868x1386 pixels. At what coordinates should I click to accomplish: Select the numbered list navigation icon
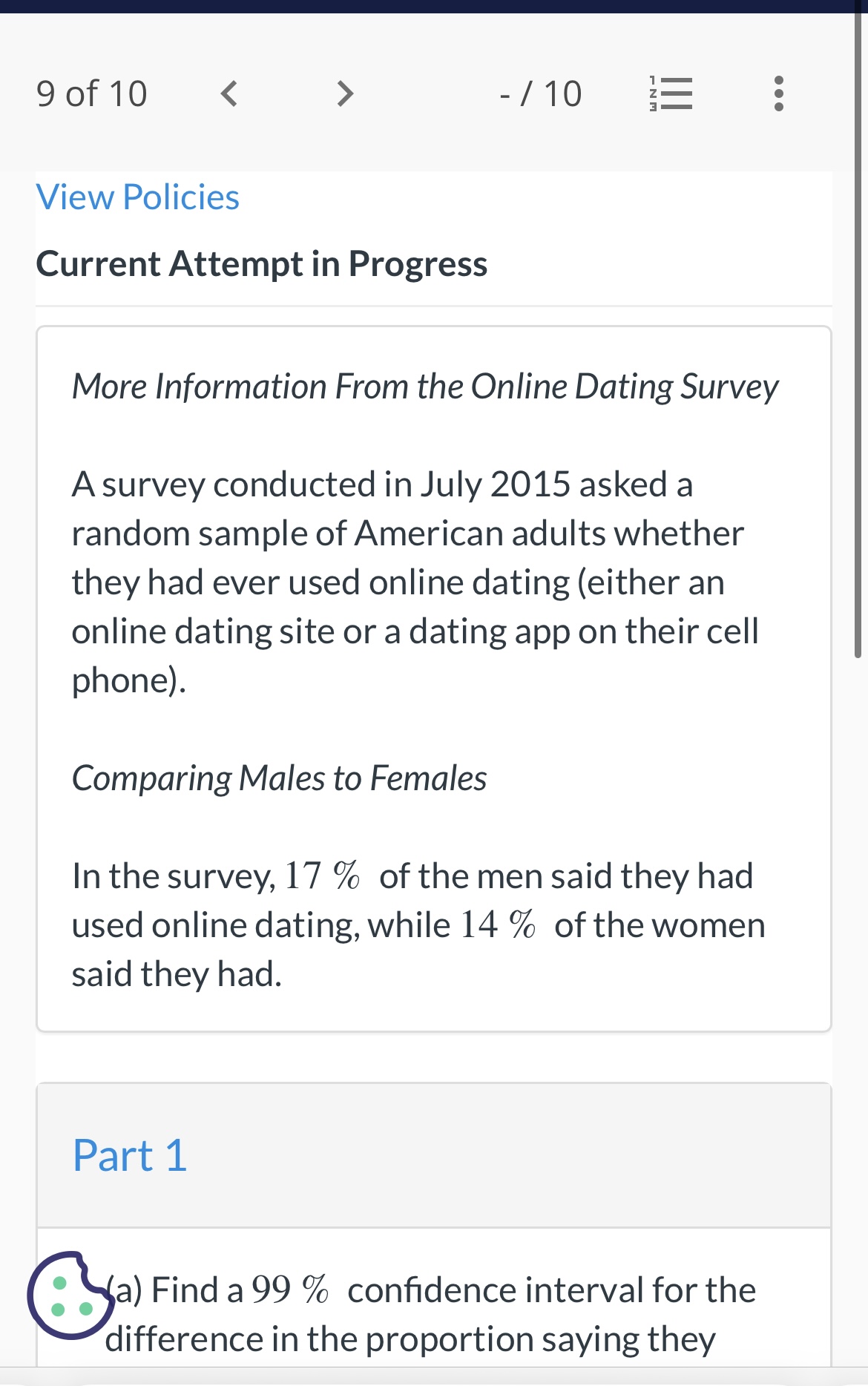(x=670, y=93)
